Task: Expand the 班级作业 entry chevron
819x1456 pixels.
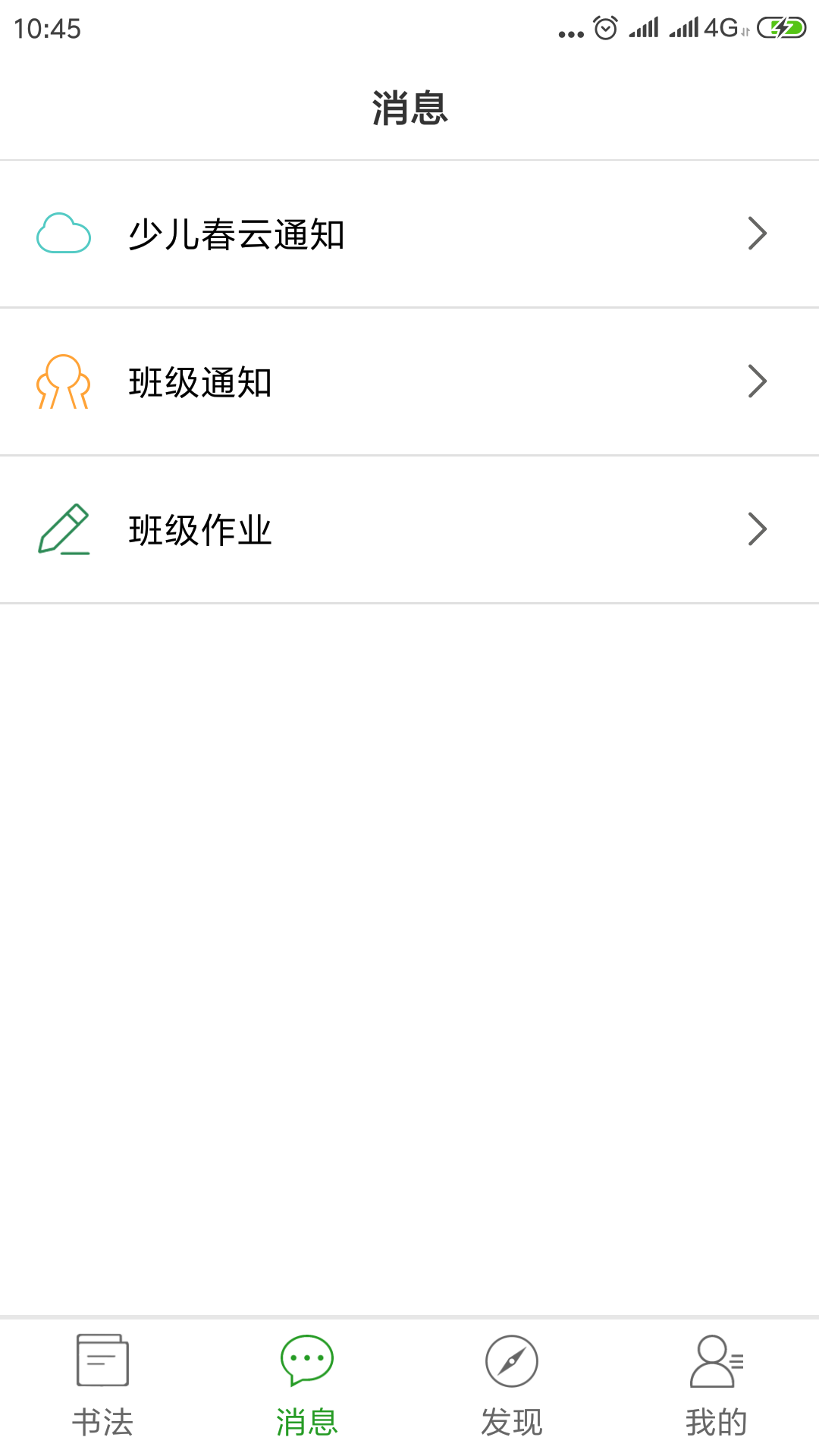Action: coord(756,529)
